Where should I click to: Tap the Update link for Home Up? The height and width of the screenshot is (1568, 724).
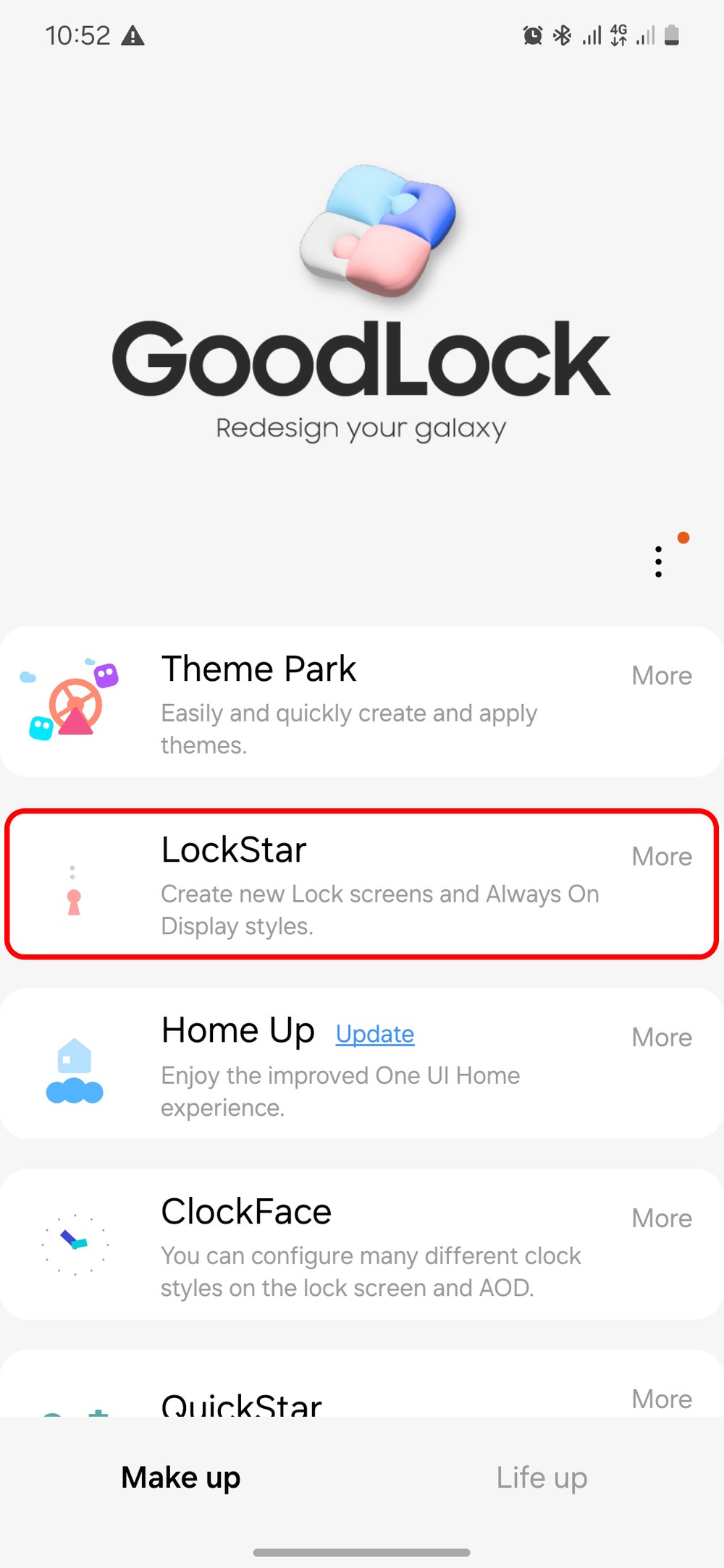[x=375, y=1034]
